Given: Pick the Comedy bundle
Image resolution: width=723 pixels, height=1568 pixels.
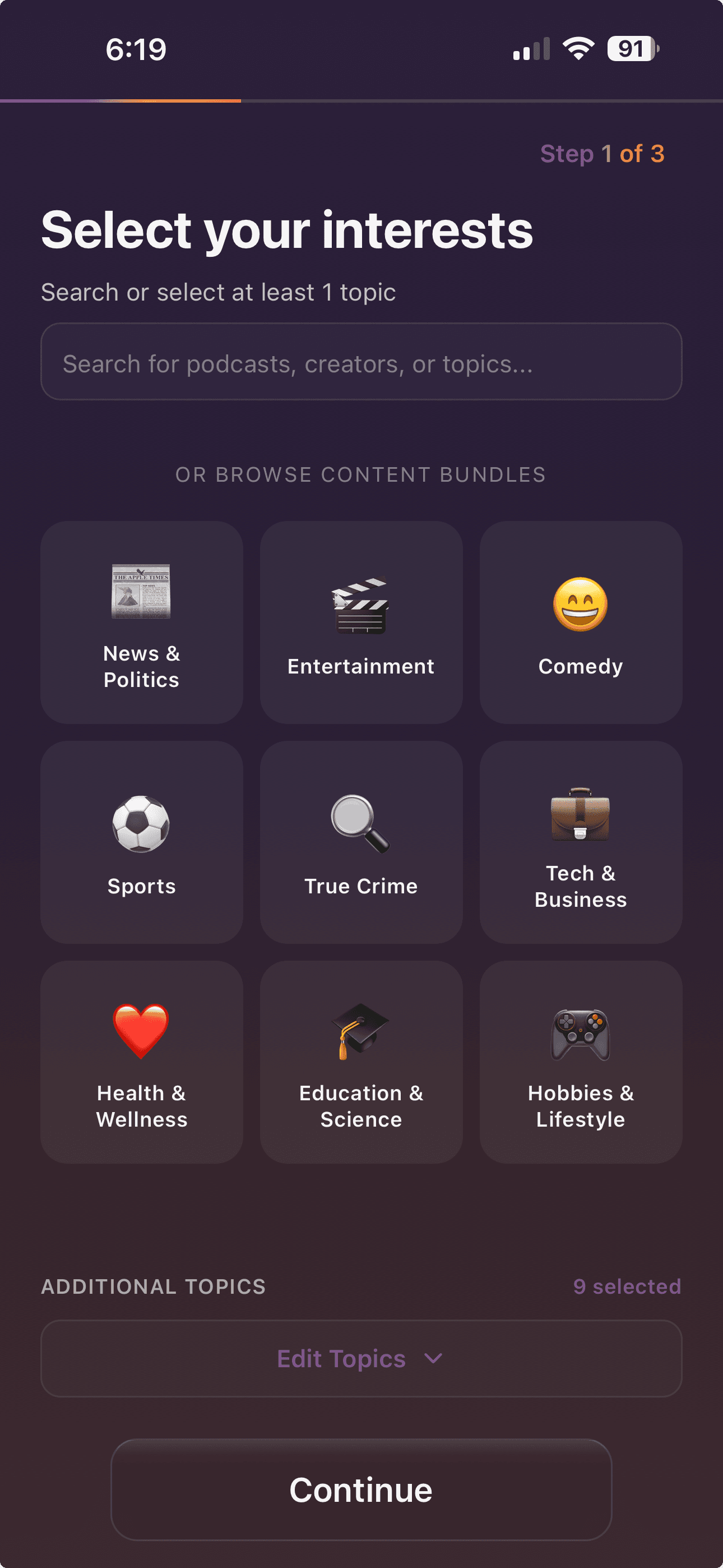Looking at the screenshot, I should [x=580, y=622].
